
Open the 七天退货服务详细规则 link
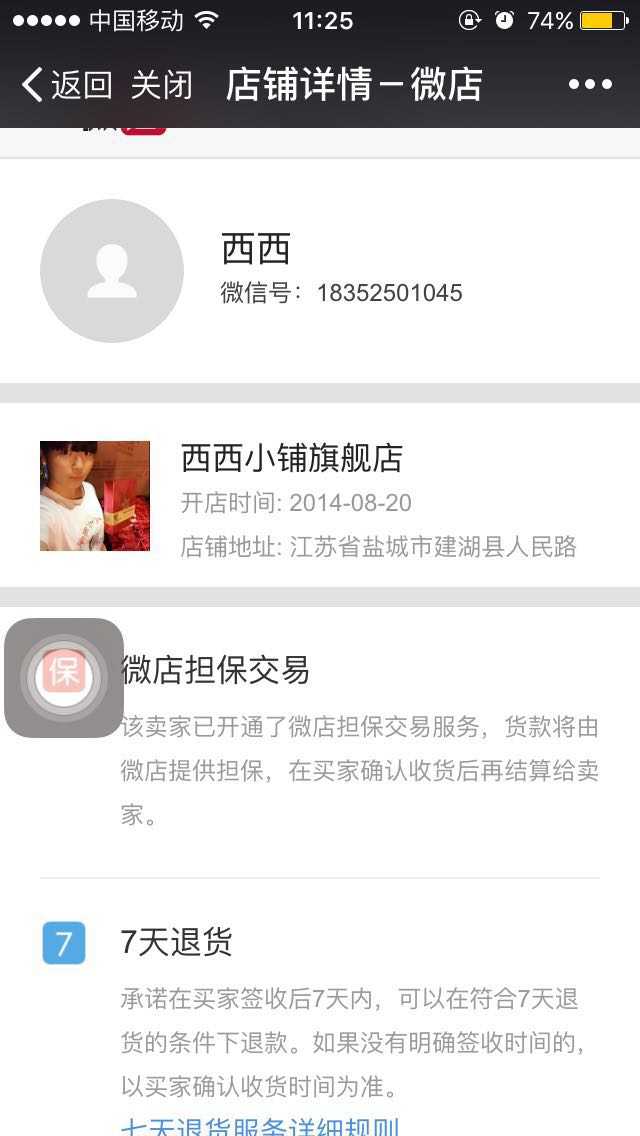click(x=260, y=1126)
